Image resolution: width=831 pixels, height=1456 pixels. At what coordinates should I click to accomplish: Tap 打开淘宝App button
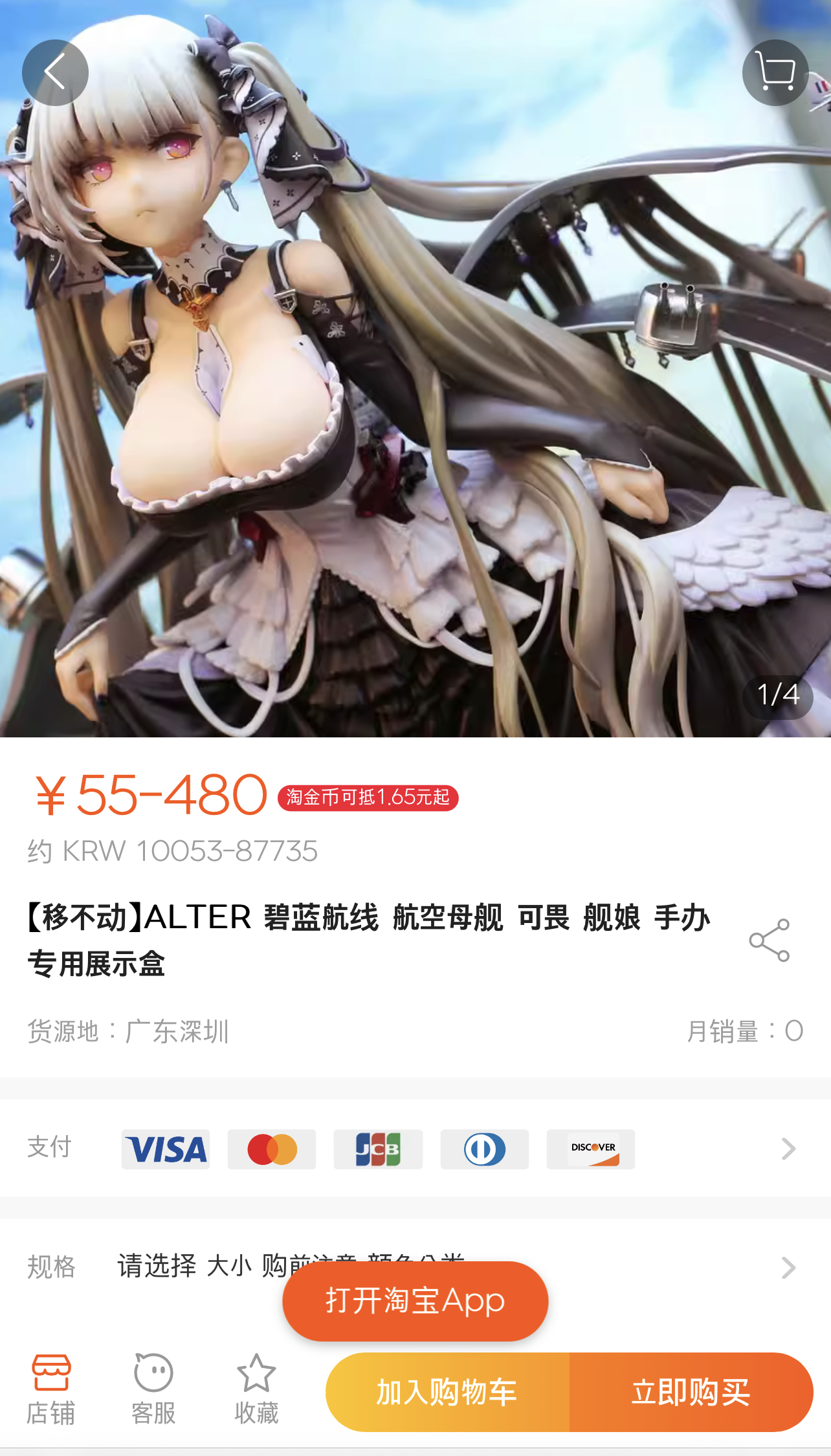click(415, 1301)
